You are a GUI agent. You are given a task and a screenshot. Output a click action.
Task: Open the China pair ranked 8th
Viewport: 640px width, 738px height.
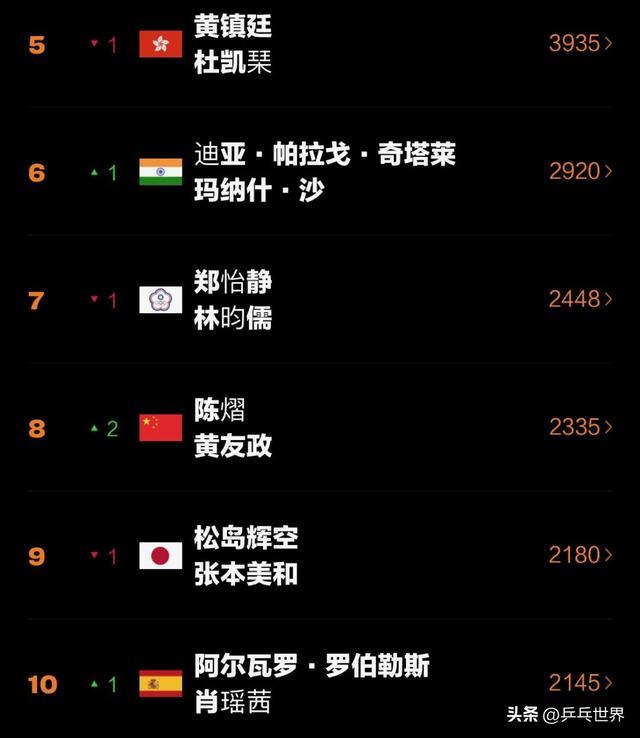pos(320,427)
